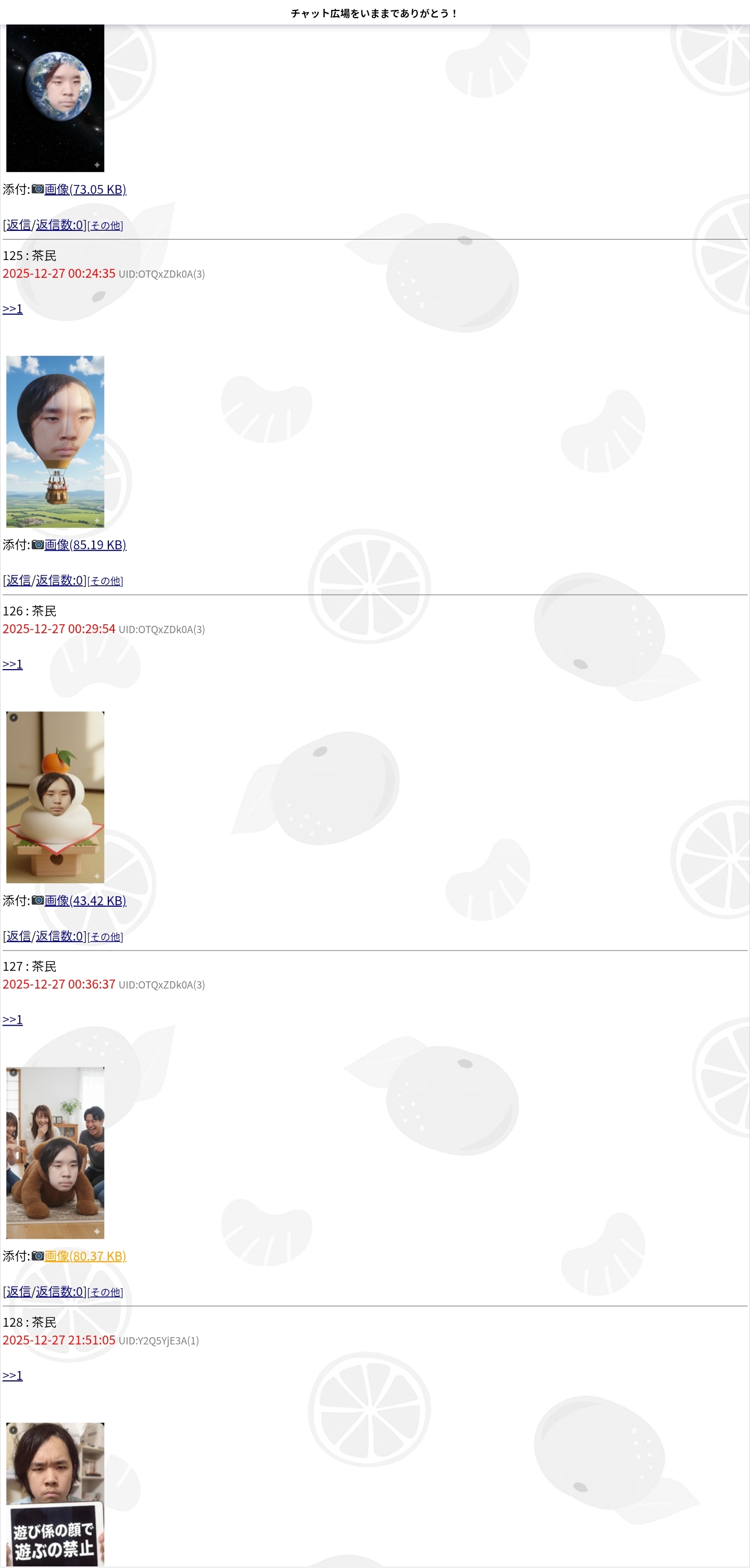The width and height of the screenshot is (750, 1568).
Task: Open その他 options under post 126
Action: 105,937
